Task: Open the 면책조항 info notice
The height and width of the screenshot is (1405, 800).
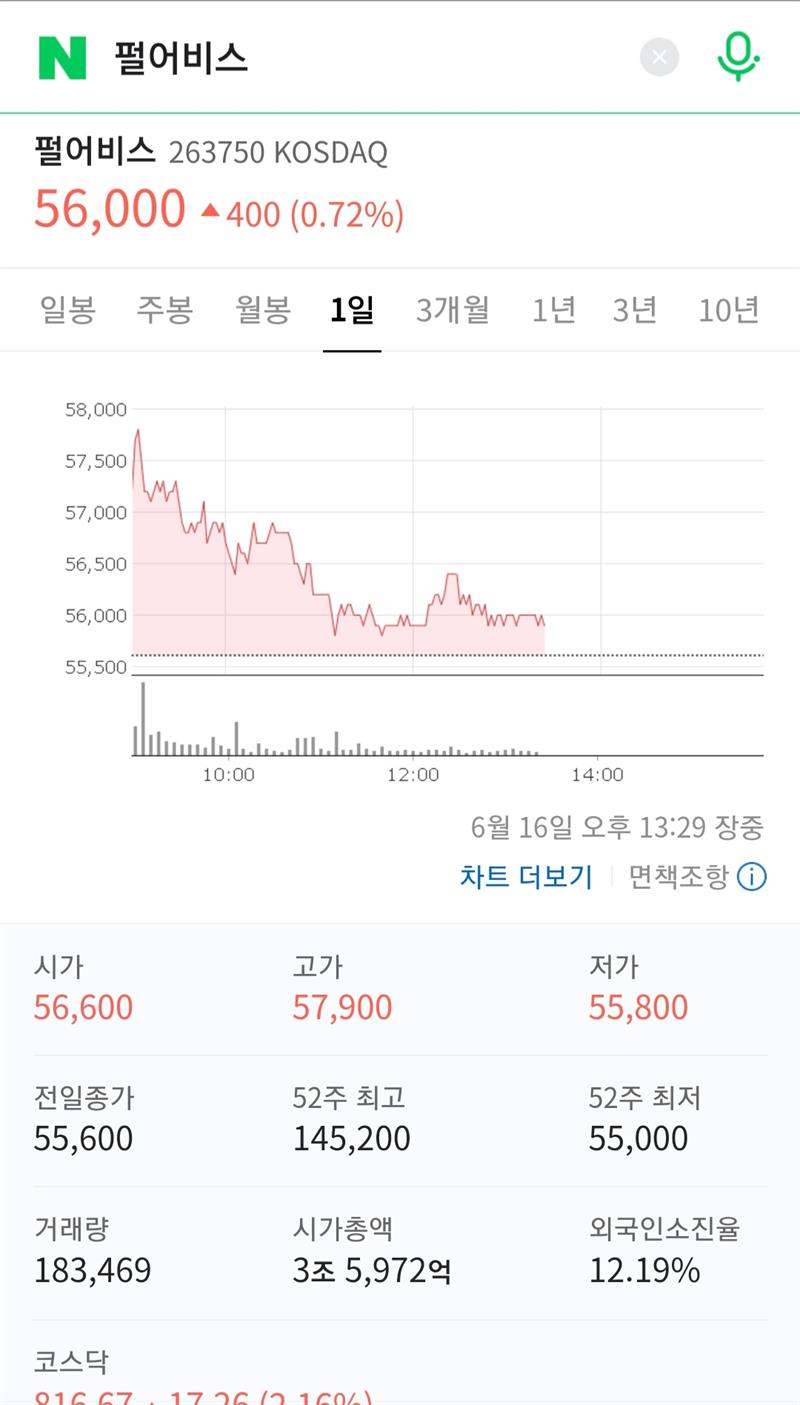Action: (697, 877)
